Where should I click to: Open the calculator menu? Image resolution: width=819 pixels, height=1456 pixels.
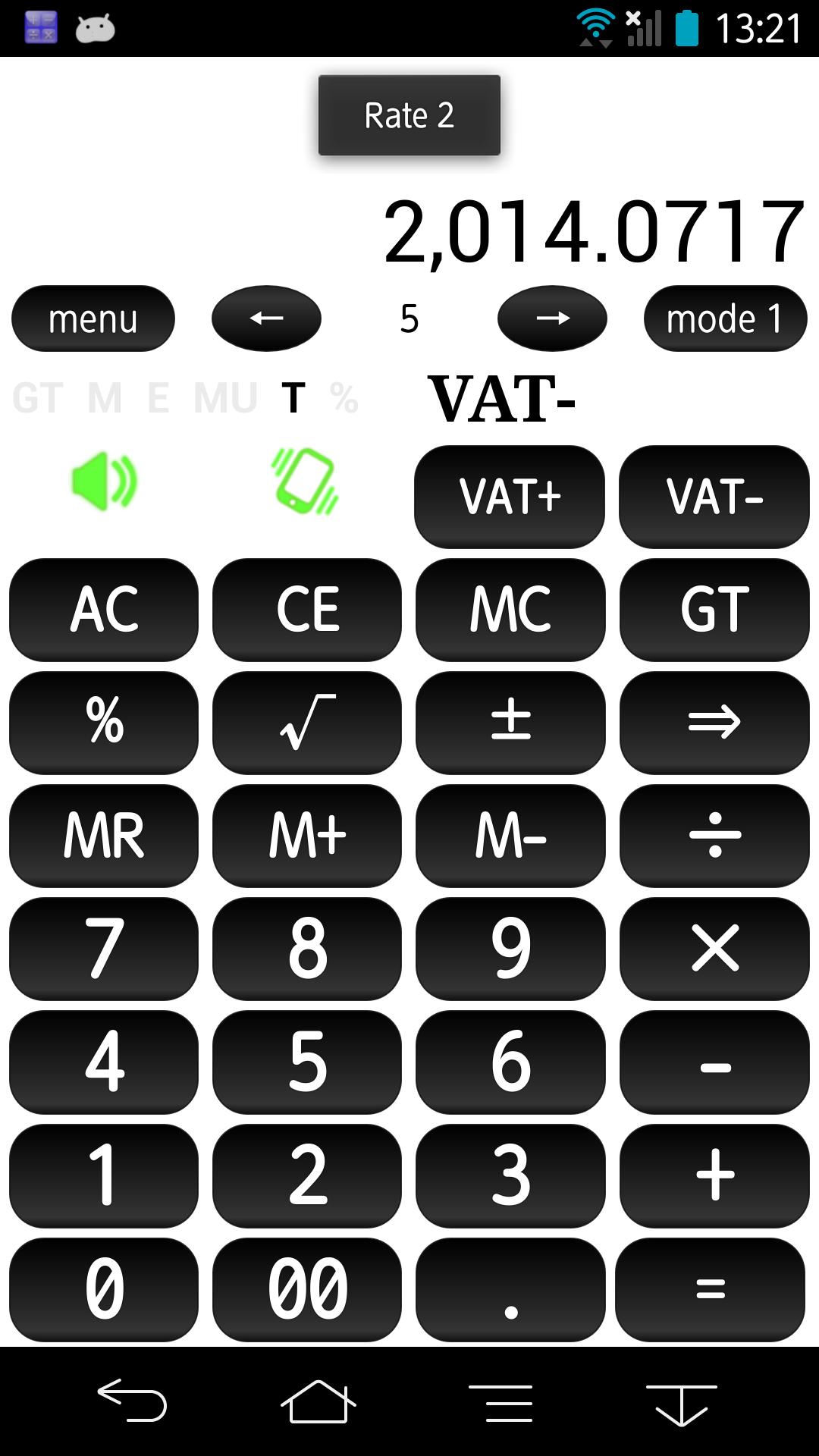93,318
